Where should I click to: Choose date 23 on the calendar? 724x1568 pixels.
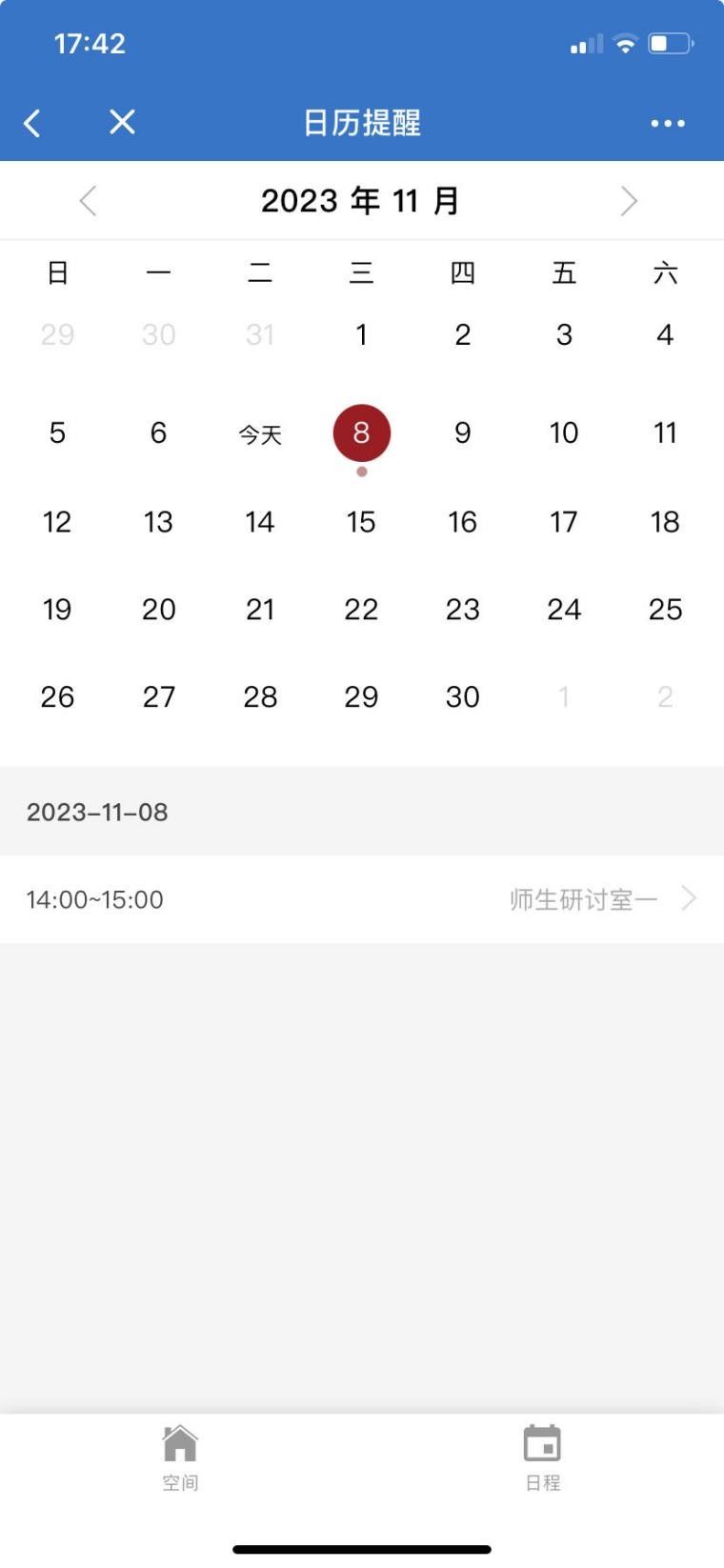coord(463,610)
